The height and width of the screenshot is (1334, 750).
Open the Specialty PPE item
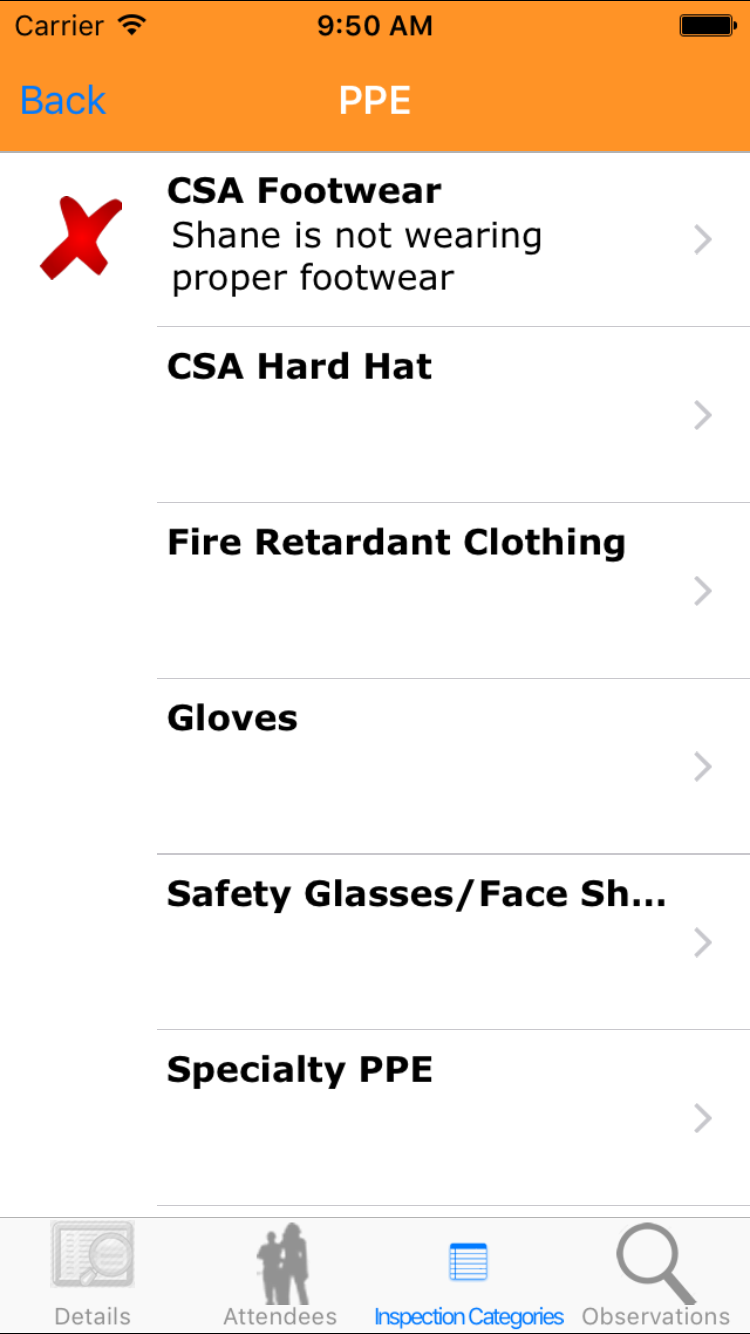click(x=420, y=1117)
